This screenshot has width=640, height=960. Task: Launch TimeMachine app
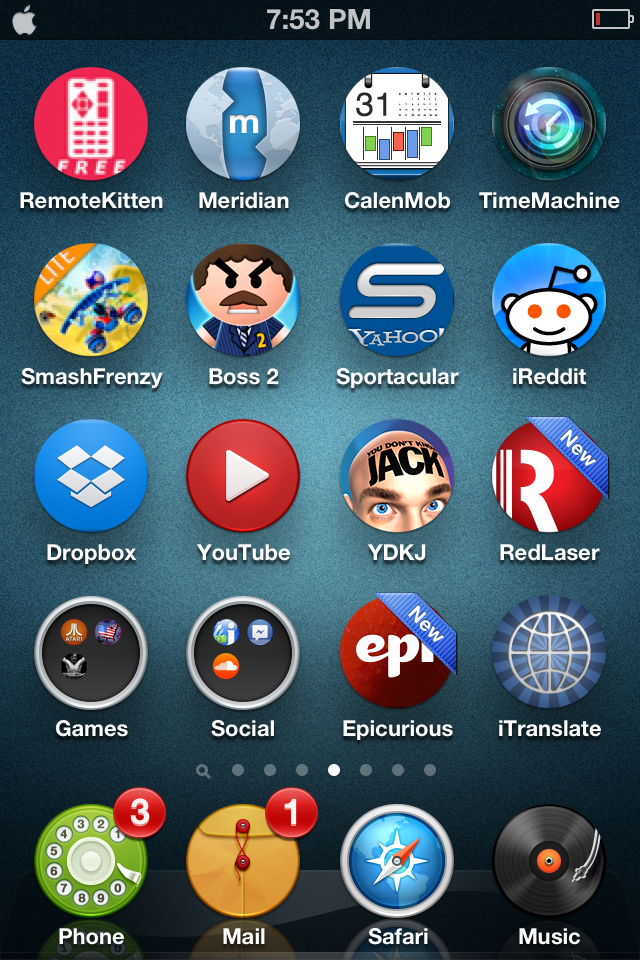[x=549, y=124]
